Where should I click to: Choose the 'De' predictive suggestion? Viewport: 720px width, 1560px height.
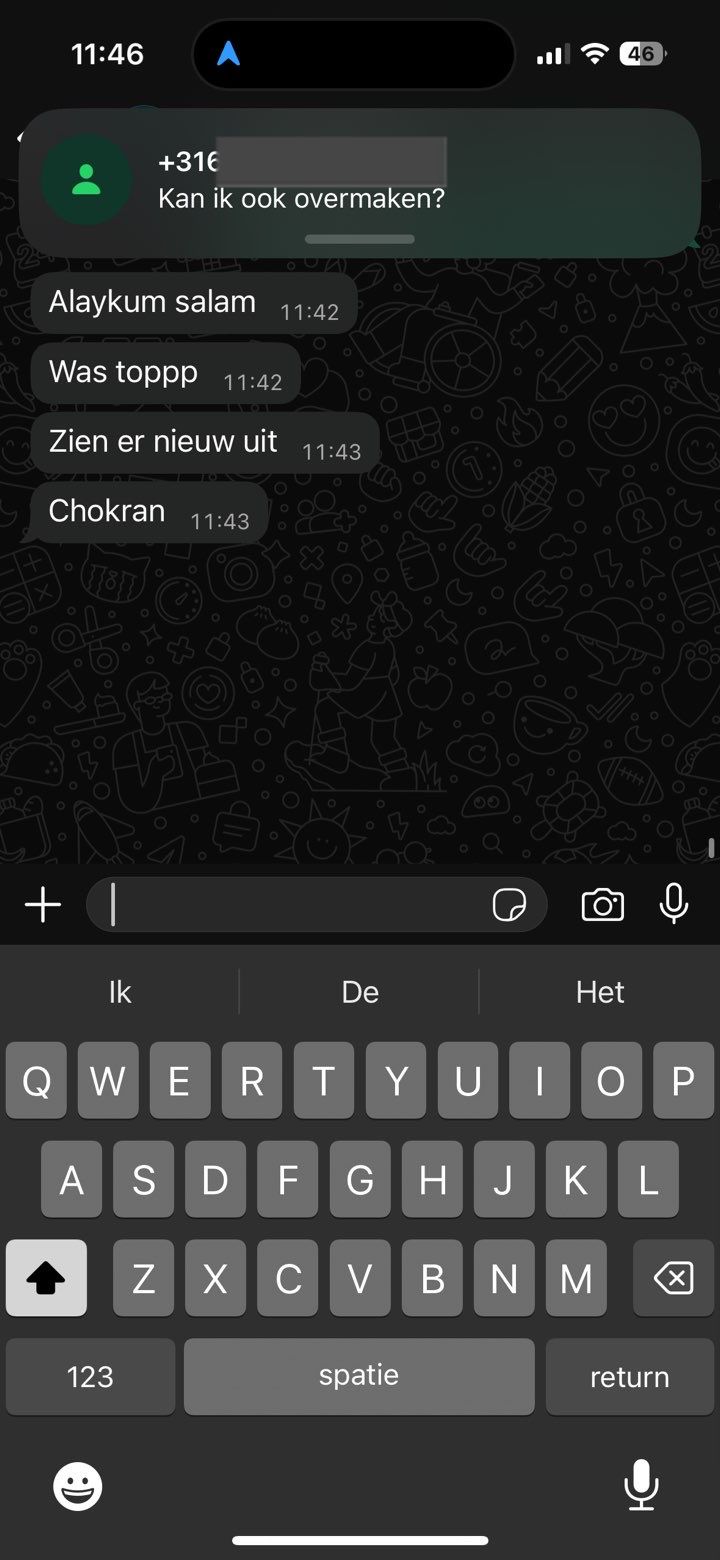click(359, 991)
